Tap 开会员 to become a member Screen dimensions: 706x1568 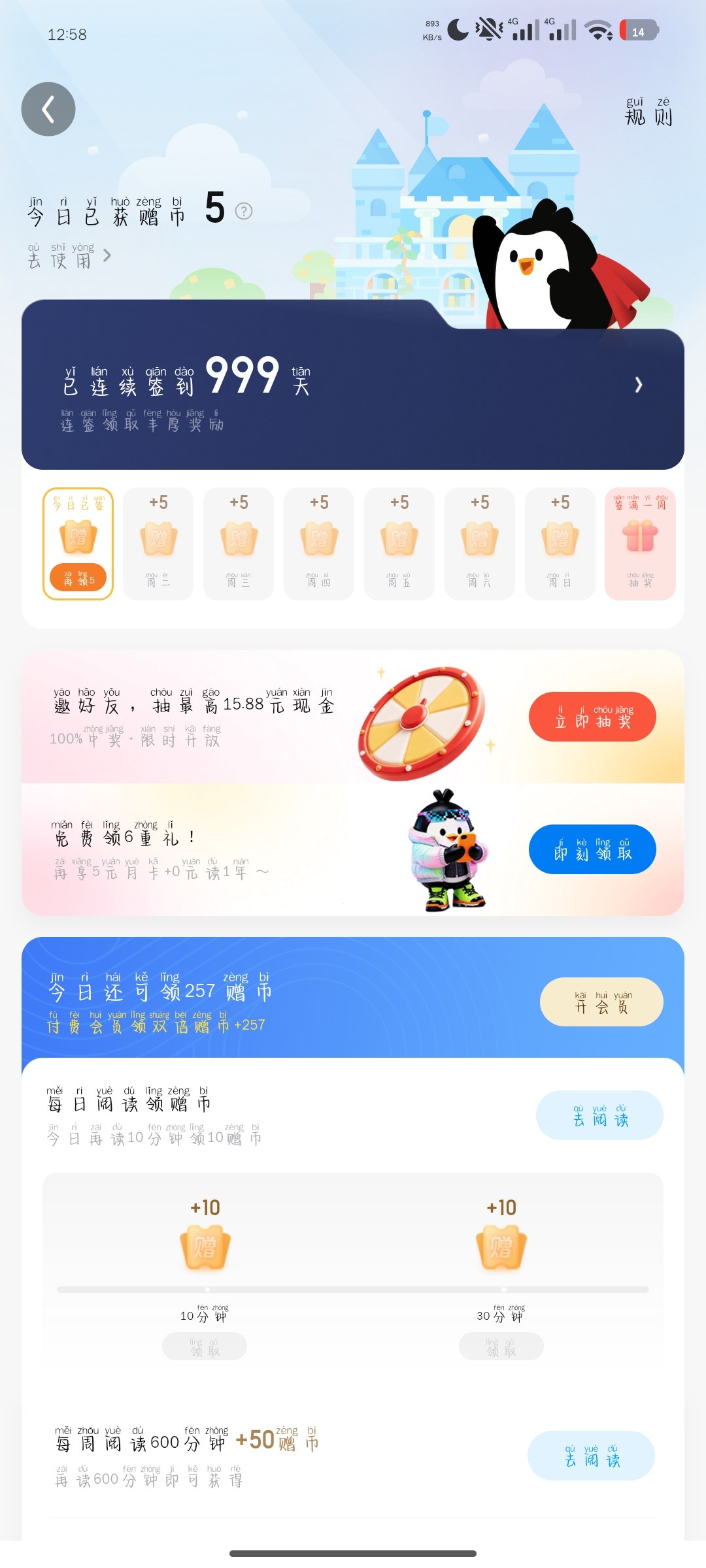(x=601, y=1002)
